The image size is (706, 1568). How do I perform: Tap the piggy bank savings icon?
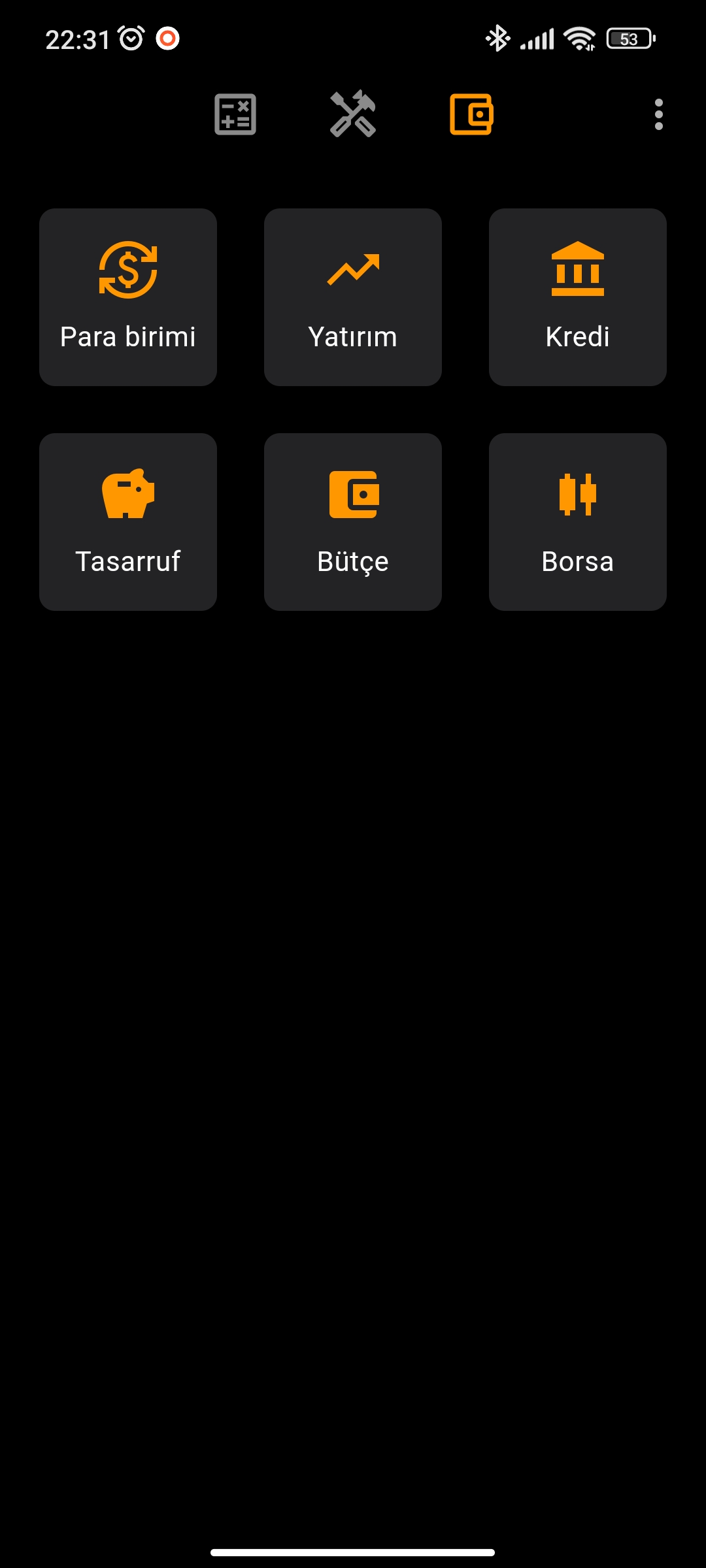(128, 495)
